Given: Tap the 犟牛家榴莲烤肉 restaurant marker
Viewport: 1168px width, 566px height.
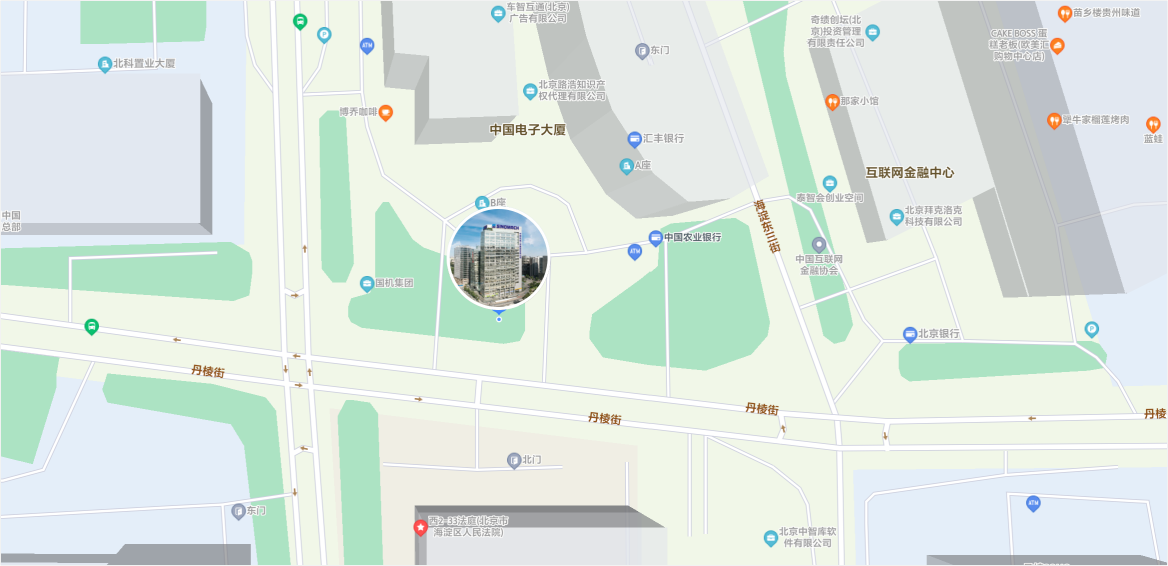Looking at the screenshot, I should 1053,120.
